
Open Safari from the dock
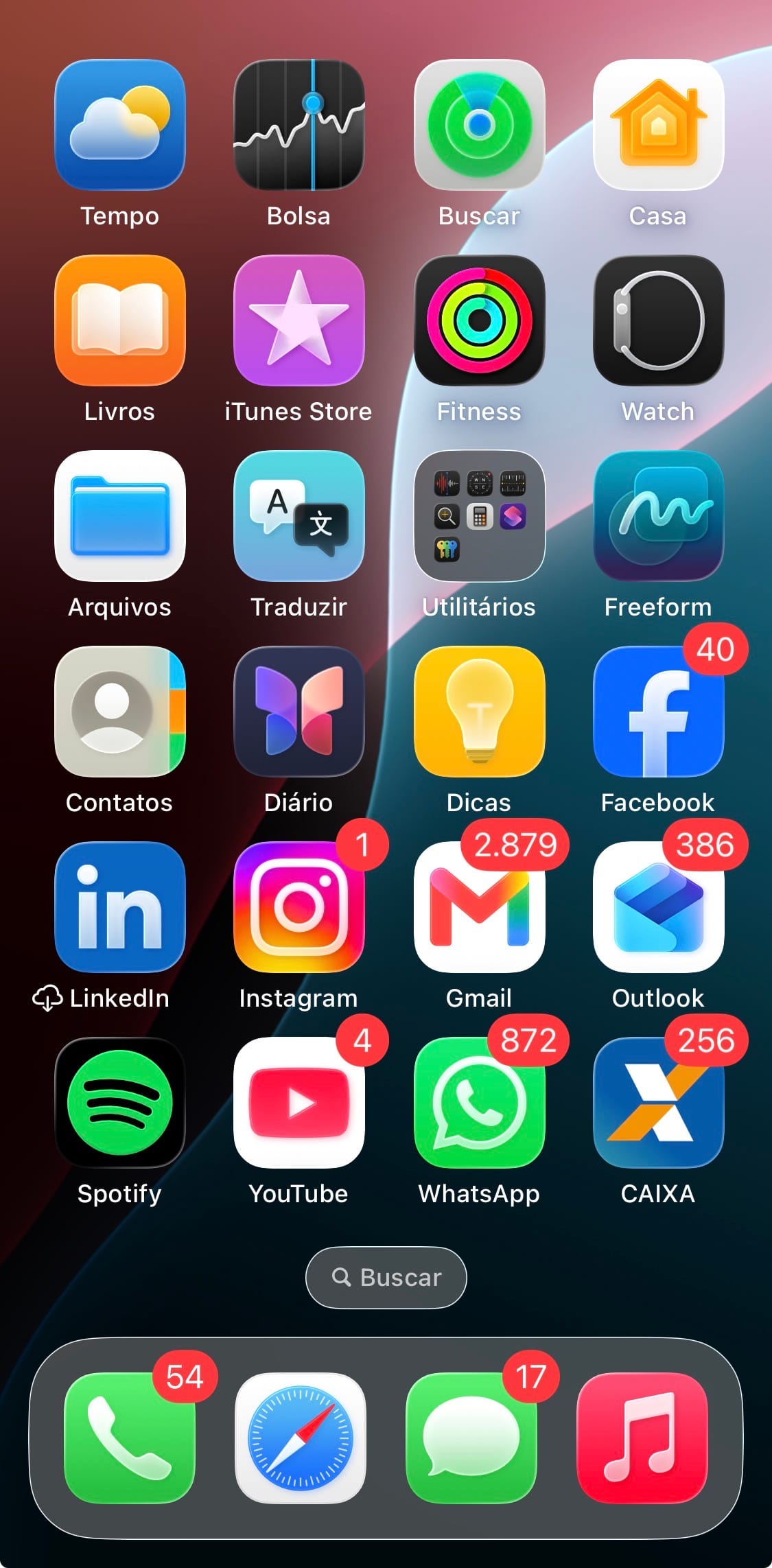point(300,1438)
